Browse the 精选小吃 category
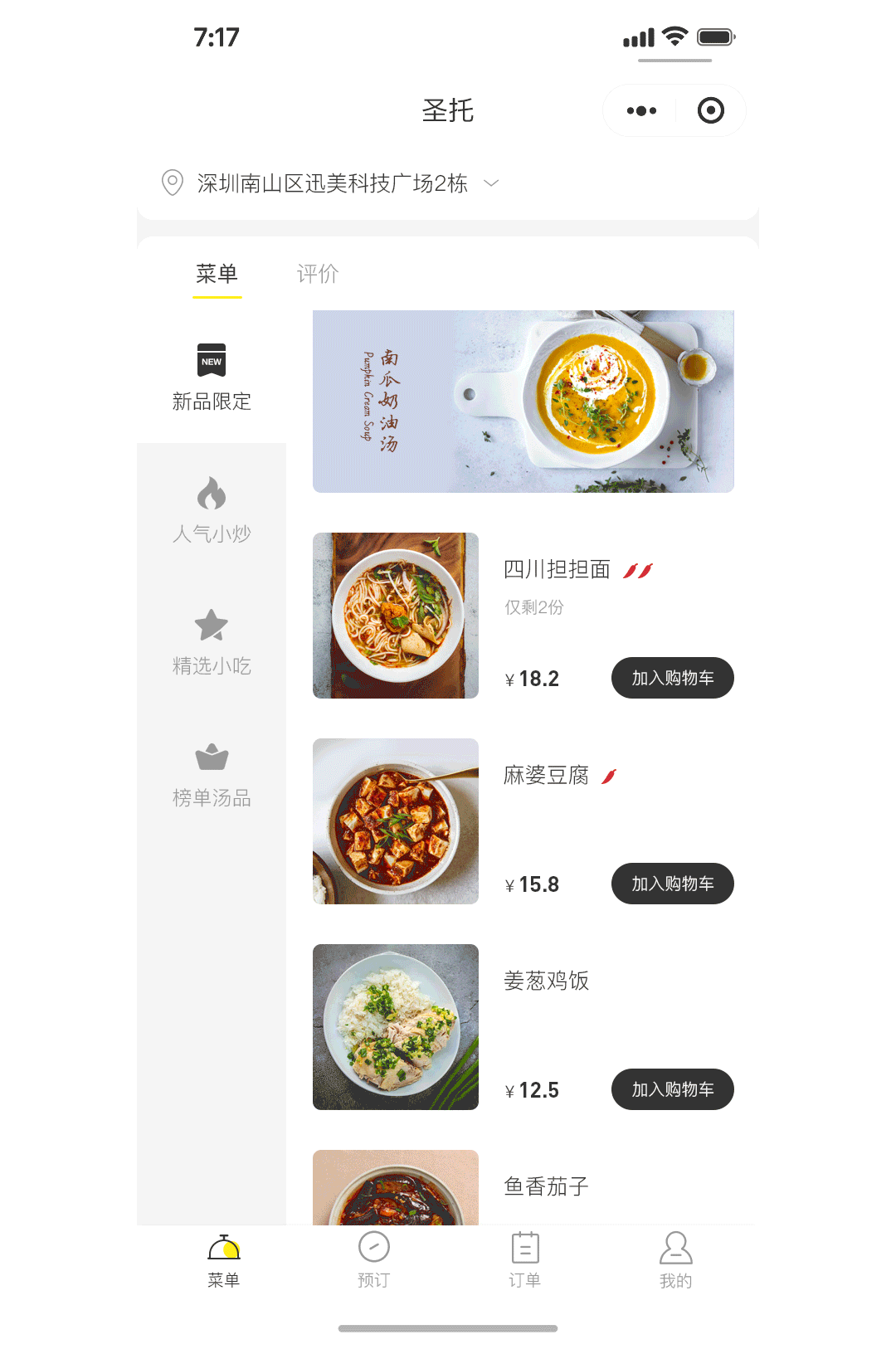896x1349 pixels. tap(212, 641)
